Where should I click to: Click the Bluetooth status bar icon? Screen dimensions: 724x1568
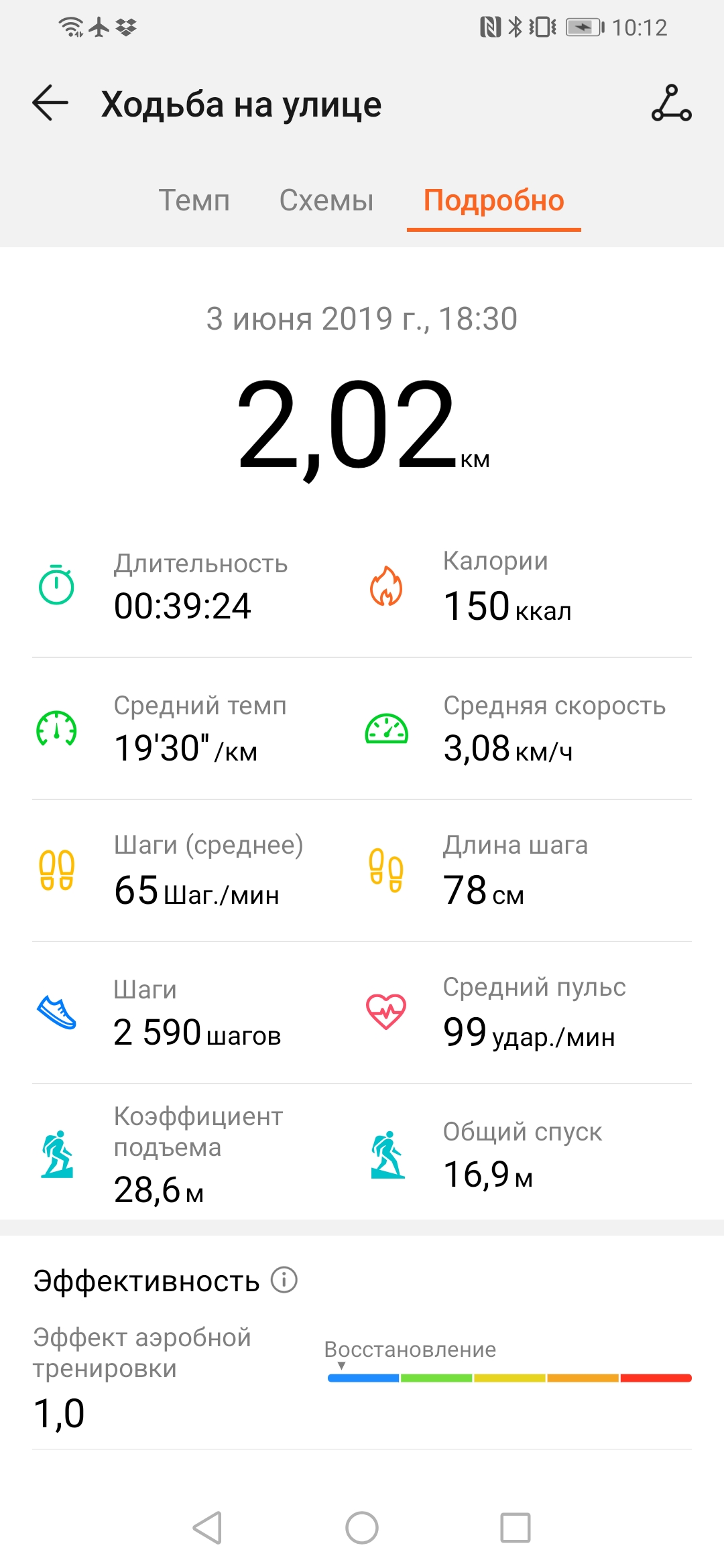coord(517,27)
